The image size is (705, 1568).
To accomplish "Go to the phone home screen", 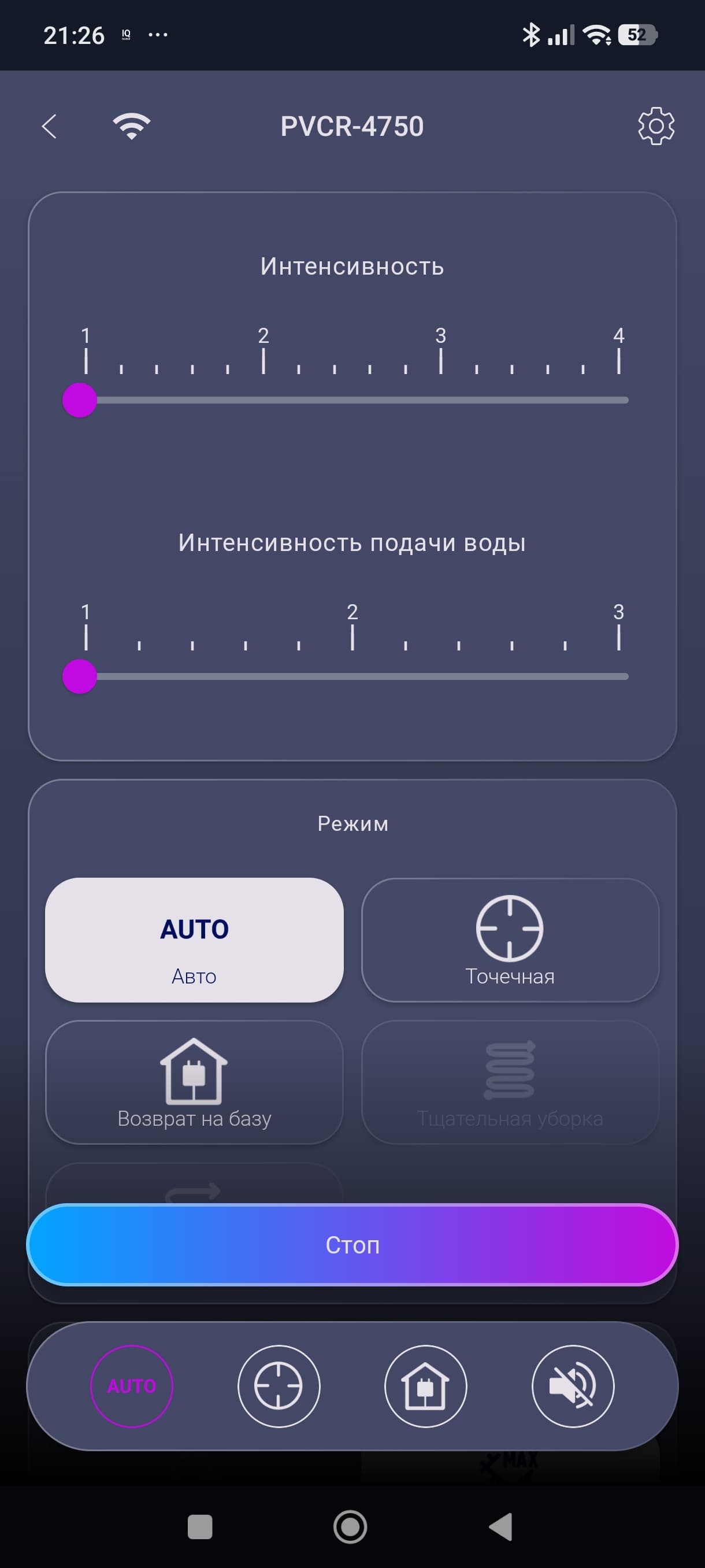I will click(x=350, y=1526).
